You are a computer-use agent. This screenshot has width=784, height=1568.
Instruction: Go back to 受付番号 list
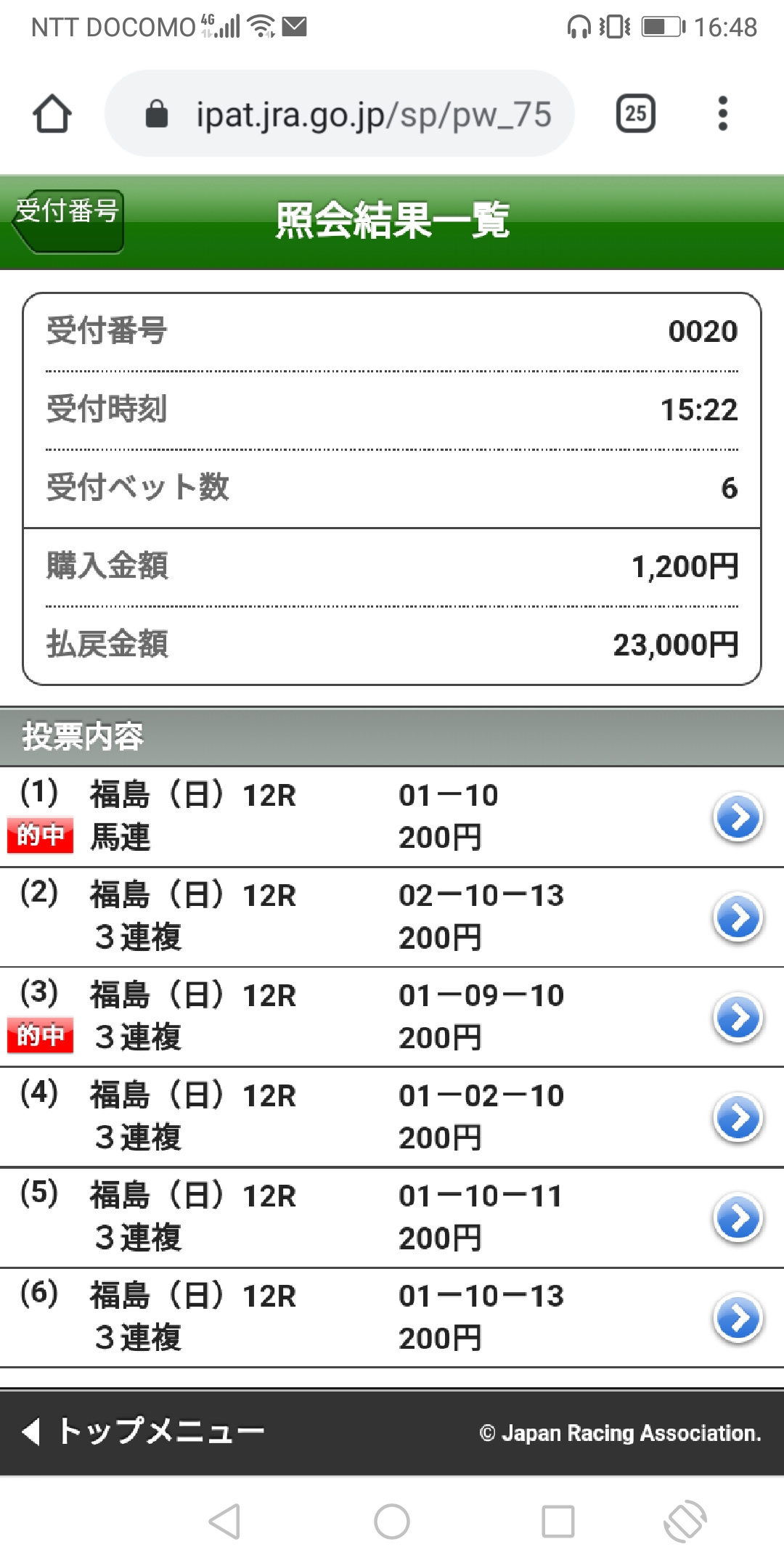(x=69, y=221)
